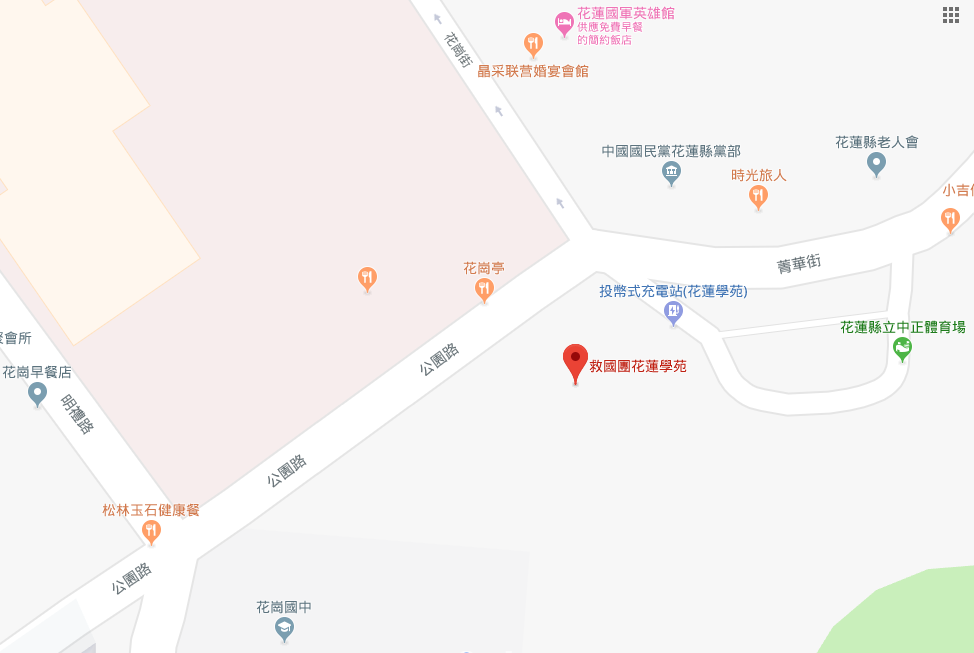Select 花崗亭 restaurant marker
The width and height of the screenshot is (974, 653).
(x=484, y=289)
